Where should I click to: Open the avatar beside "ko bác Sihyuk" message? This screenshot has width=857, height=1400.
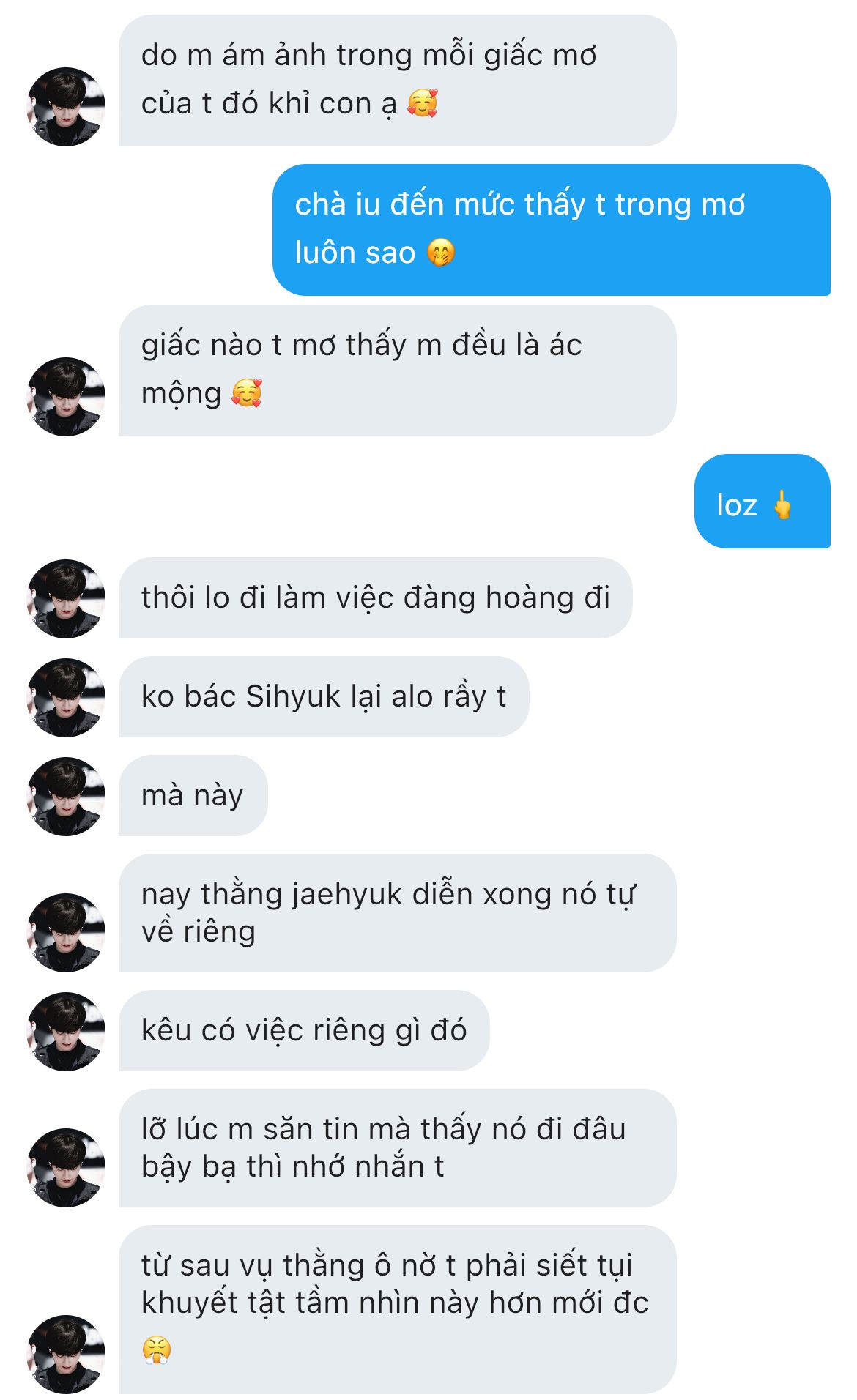tap(66, 698)
